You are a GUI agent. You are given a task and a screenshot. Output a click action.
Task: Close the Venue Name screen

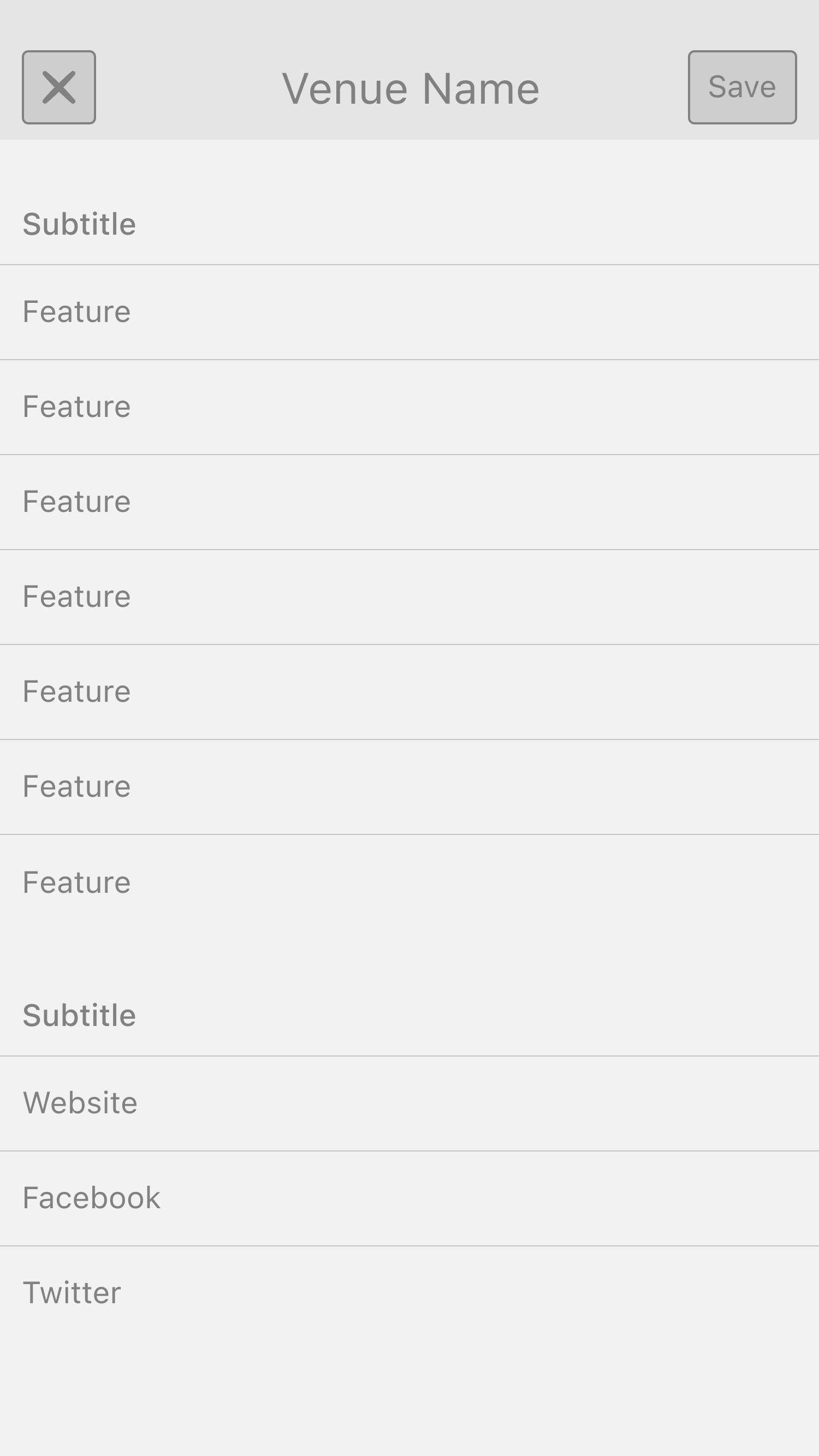click(59, 88)
